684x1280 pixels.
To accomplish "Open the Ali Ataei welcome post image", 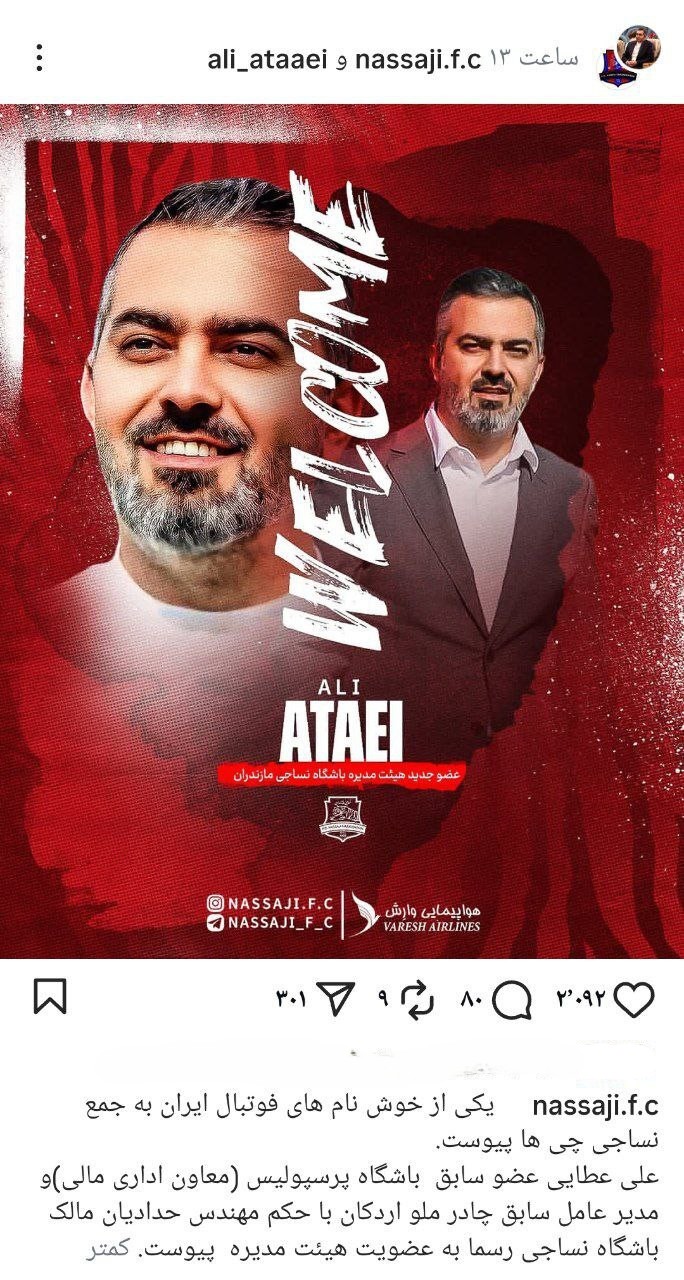I will coord(342,530).
